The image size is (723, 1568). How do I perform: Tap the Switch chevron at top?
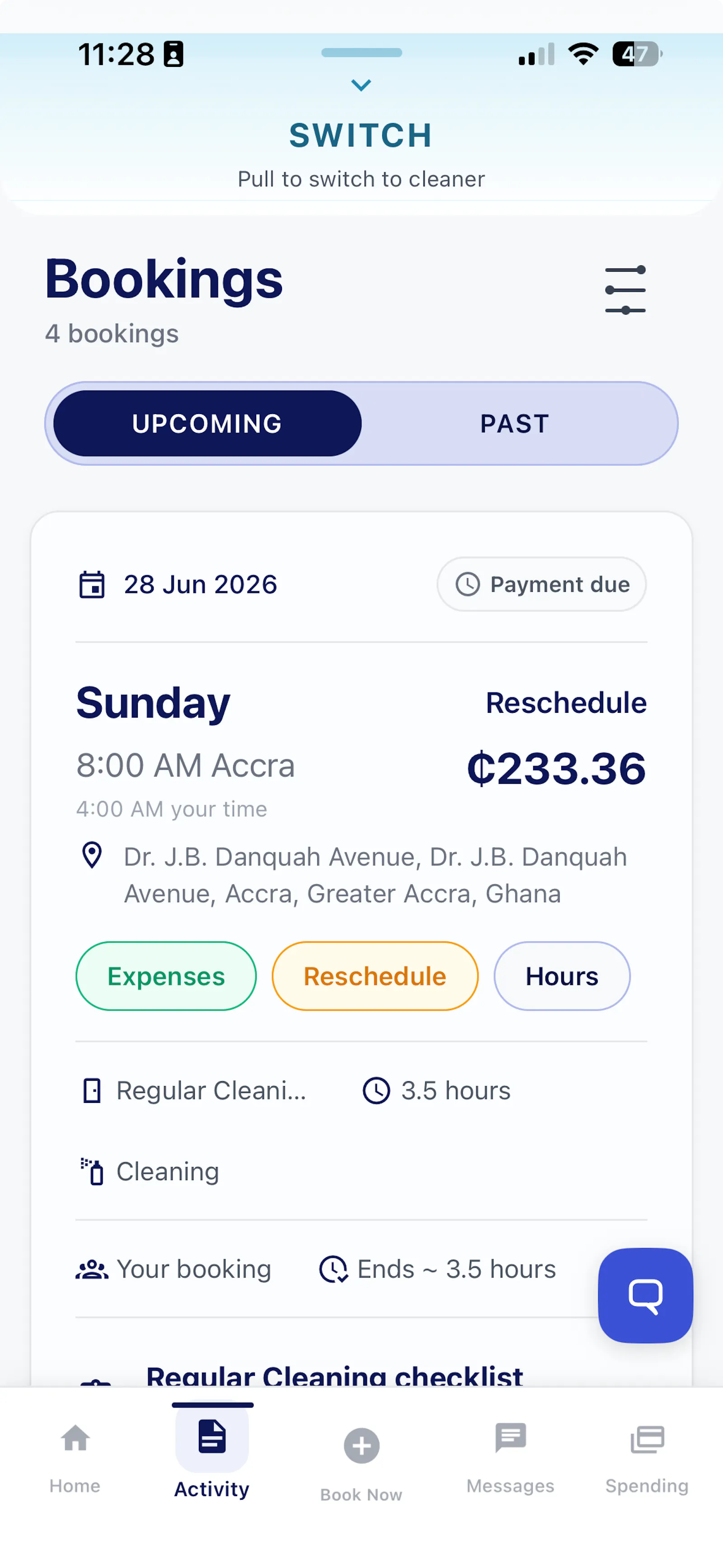(361, 85)
